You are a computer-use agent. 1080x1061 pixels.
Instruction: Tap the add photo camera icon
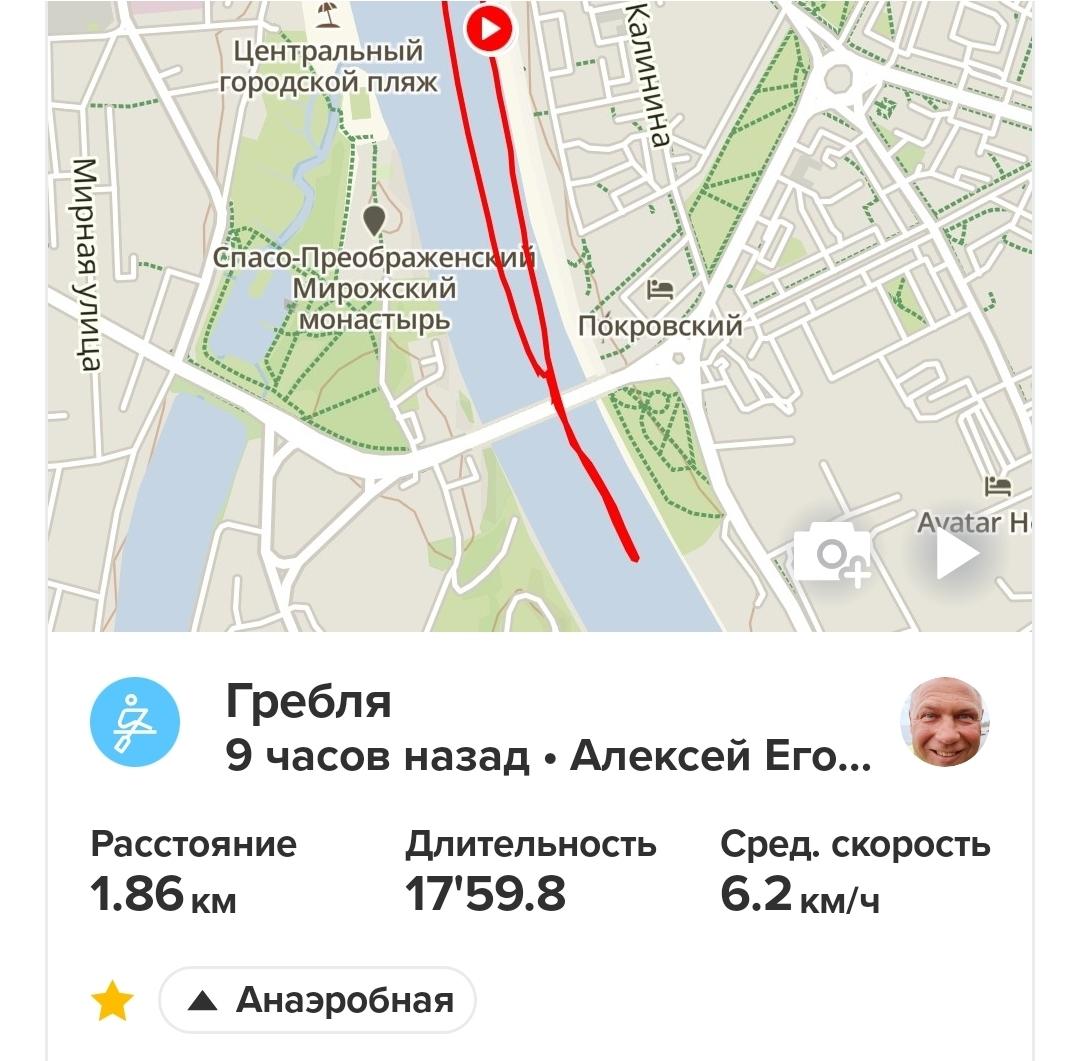click(831, 554)
